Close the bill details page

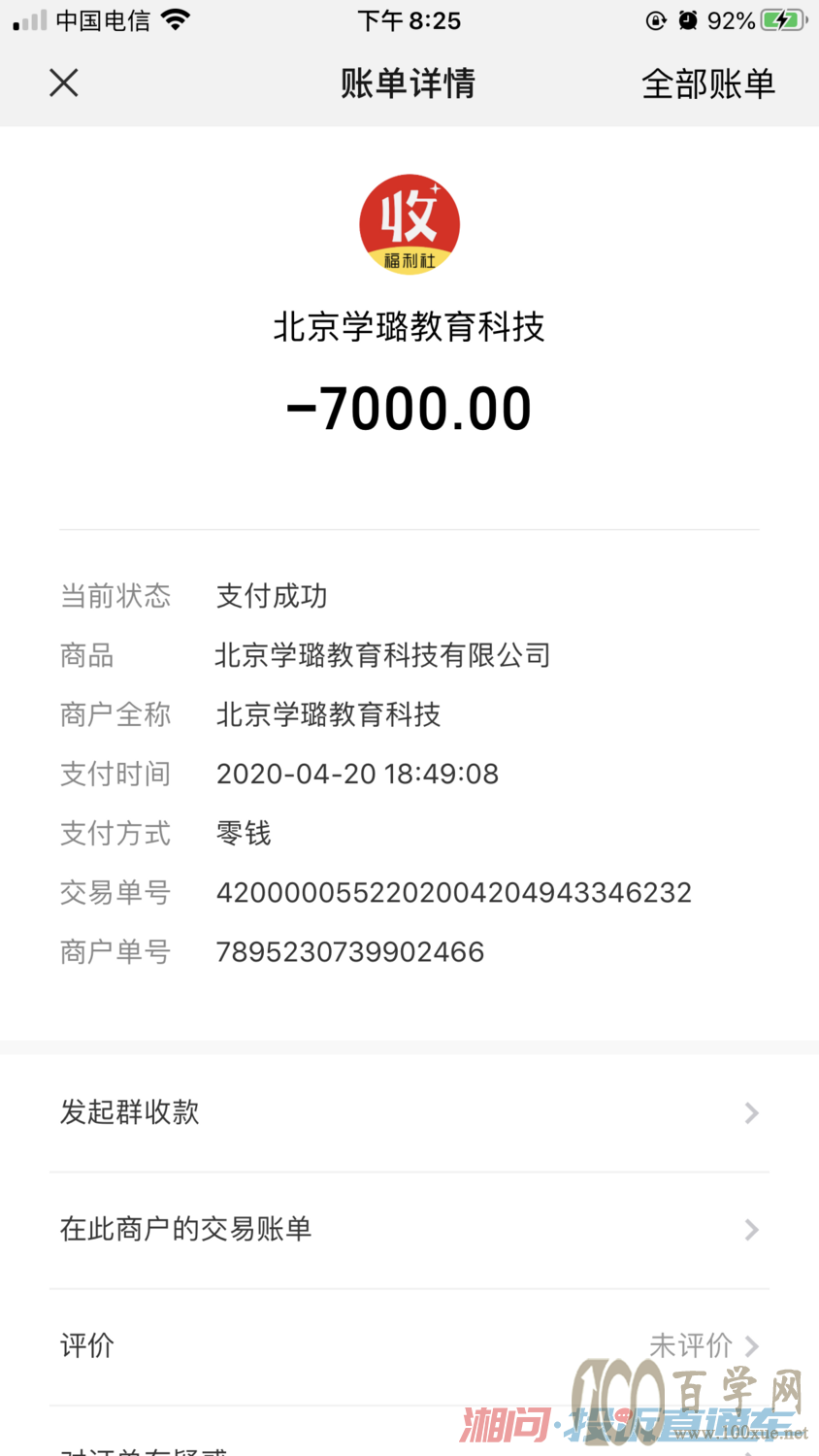(64, 83)
